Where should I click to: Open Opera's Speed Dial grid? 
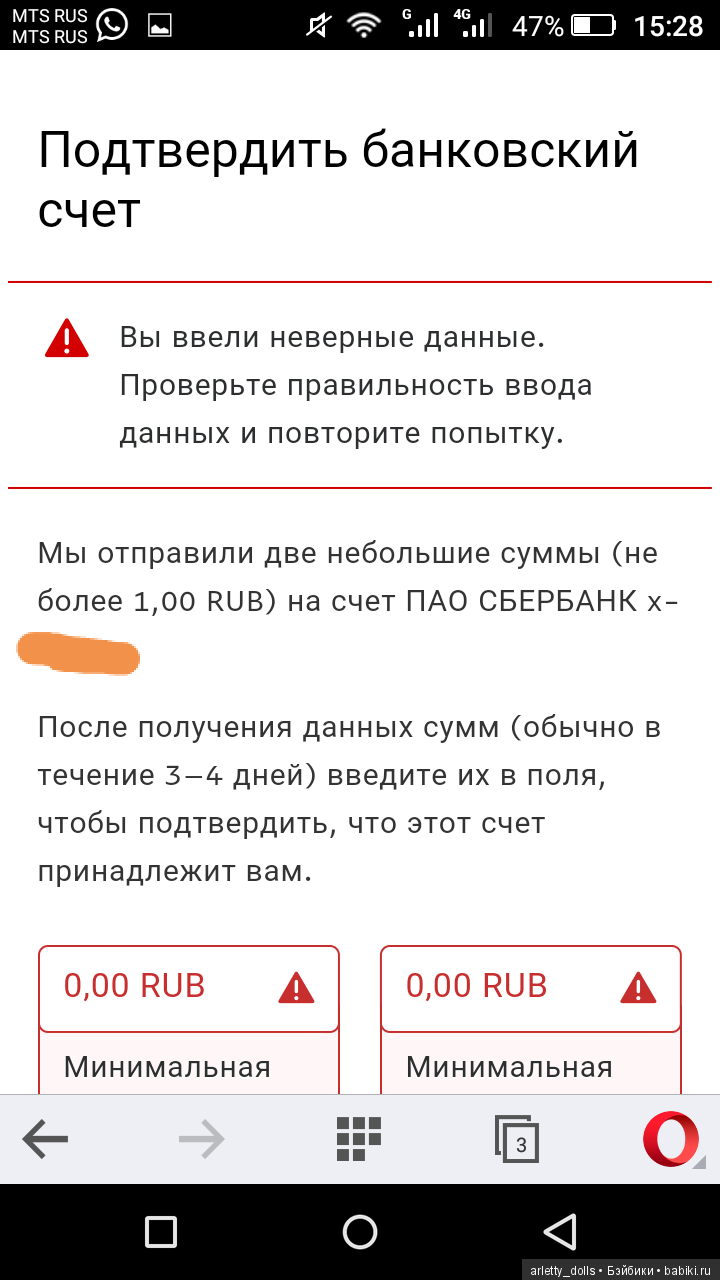pyautogui.click(x=359, y=1139)
